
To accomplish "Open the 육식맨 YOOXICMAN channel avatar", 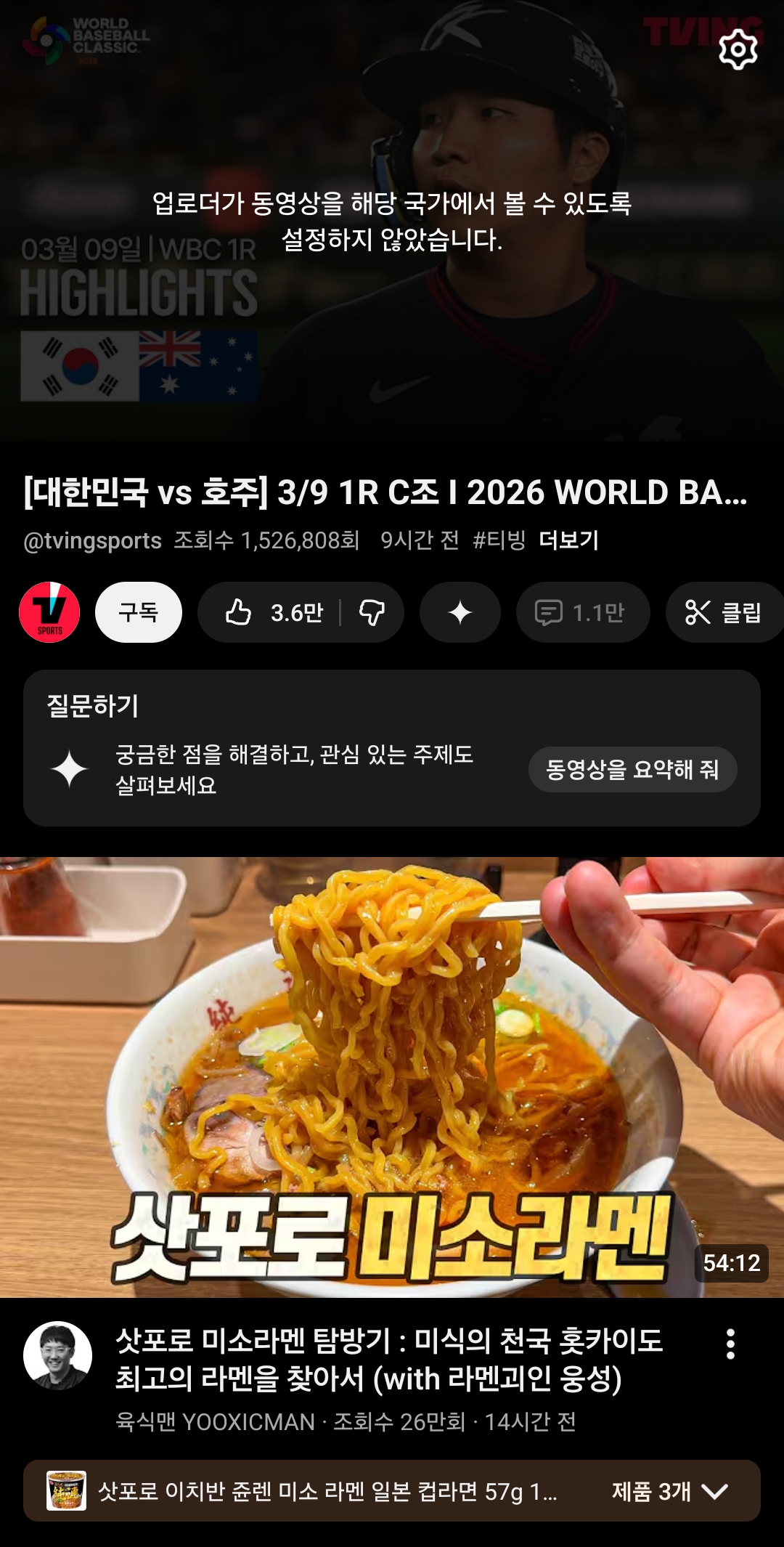I will point(58,1356).
